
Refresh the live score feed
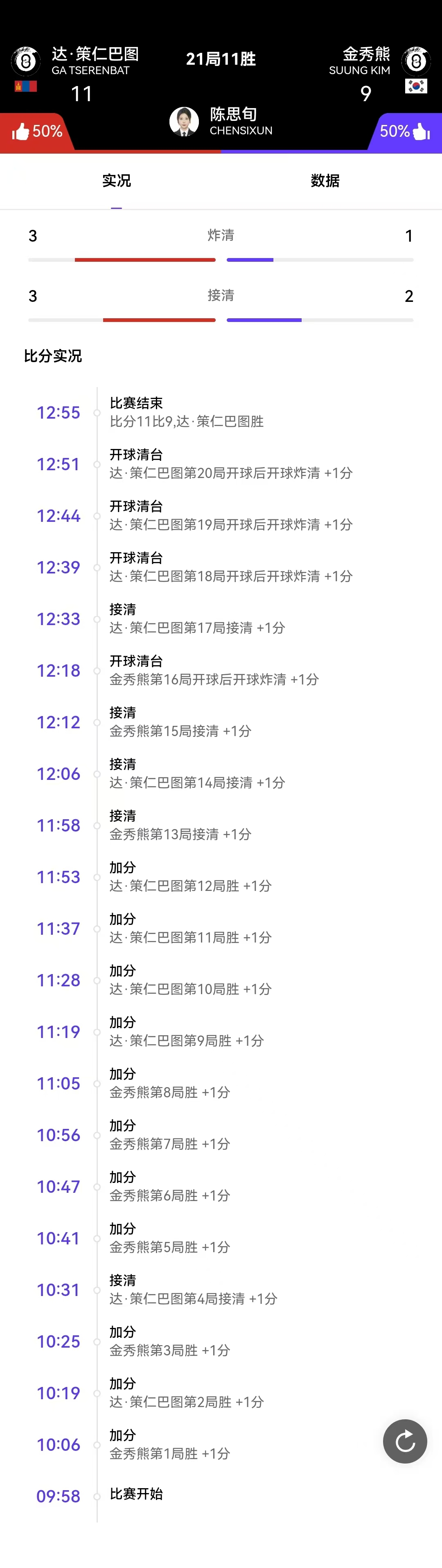[405, 1441]
